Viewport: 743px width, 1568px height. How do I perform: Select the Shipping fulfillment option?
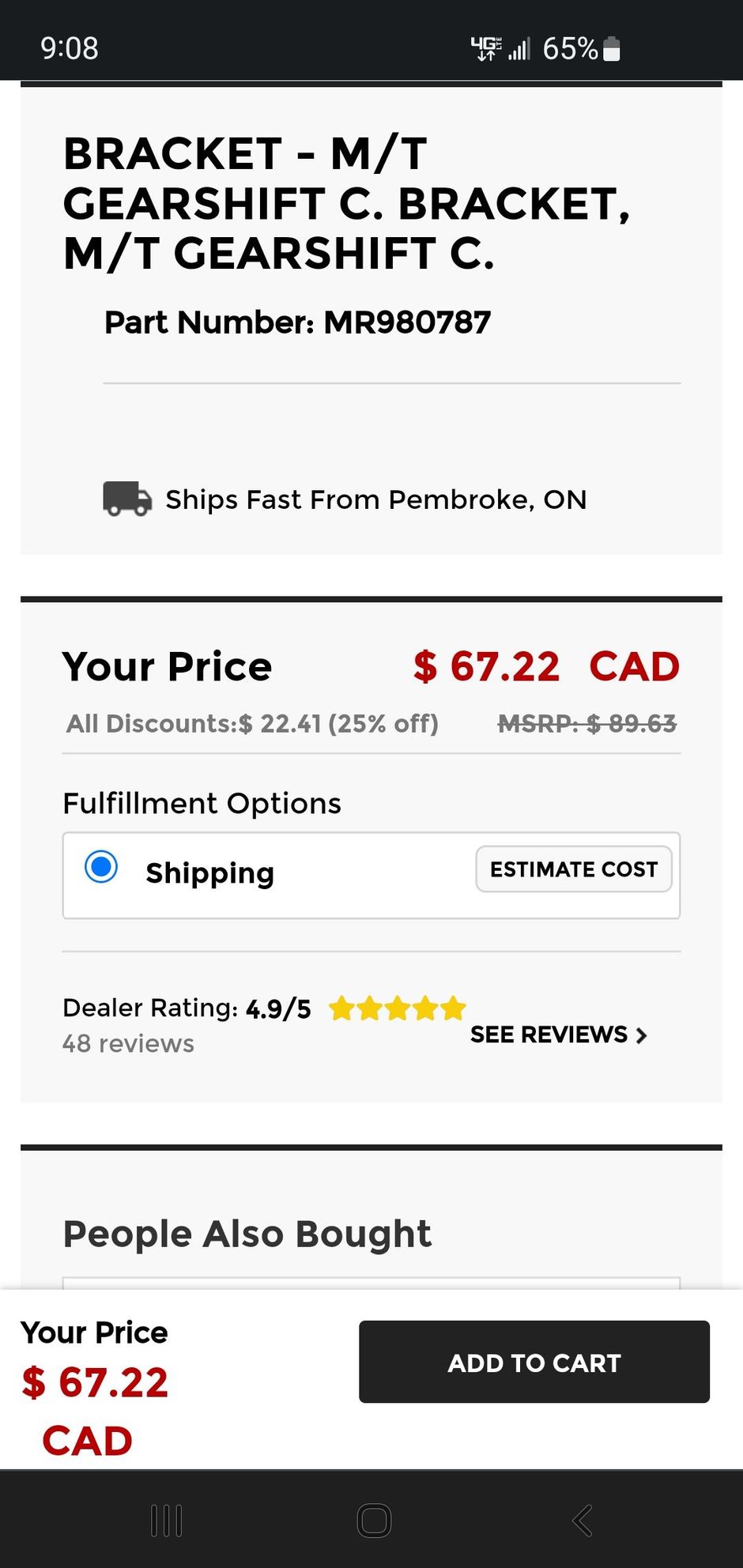coord(101,867)
